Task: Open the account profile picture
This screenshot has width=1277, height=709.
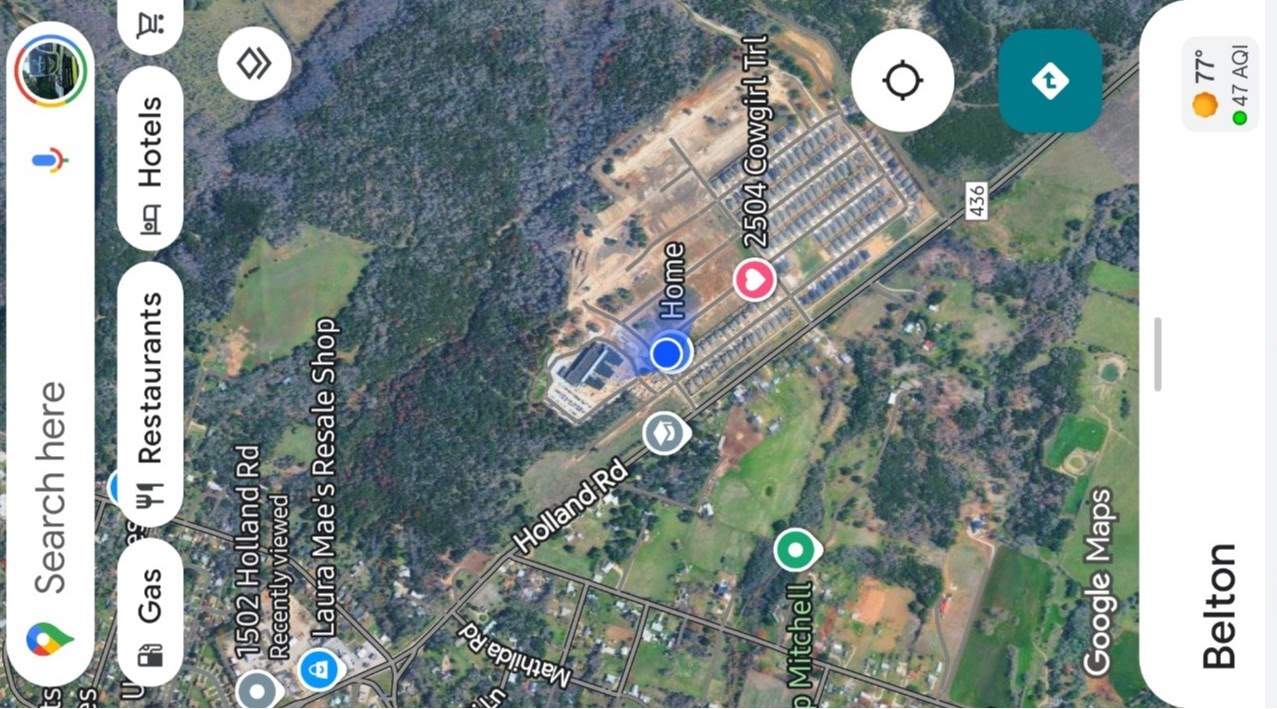Action: [x=50, y=71]
